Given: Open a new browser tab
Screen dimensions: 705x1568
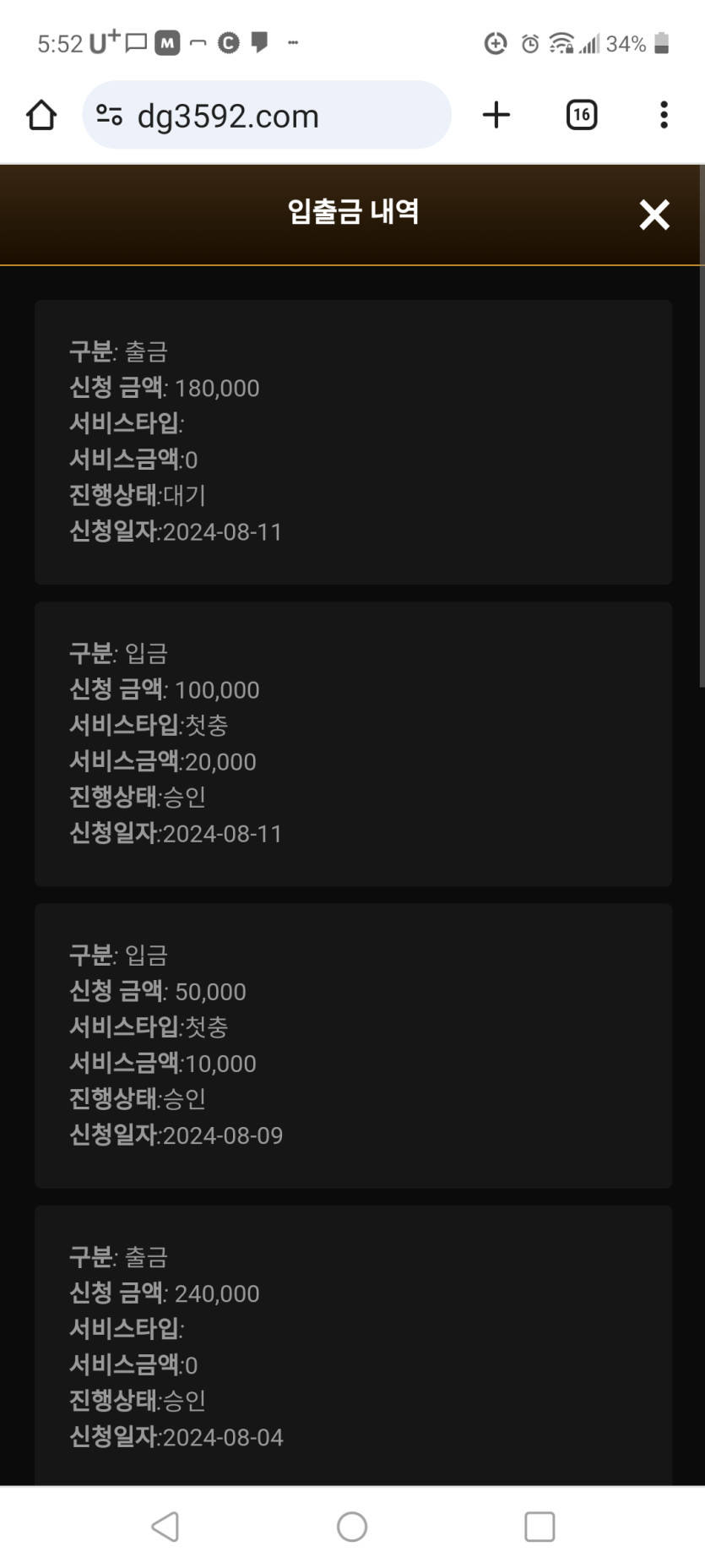Looking at the screenshot, I should 496,115.
